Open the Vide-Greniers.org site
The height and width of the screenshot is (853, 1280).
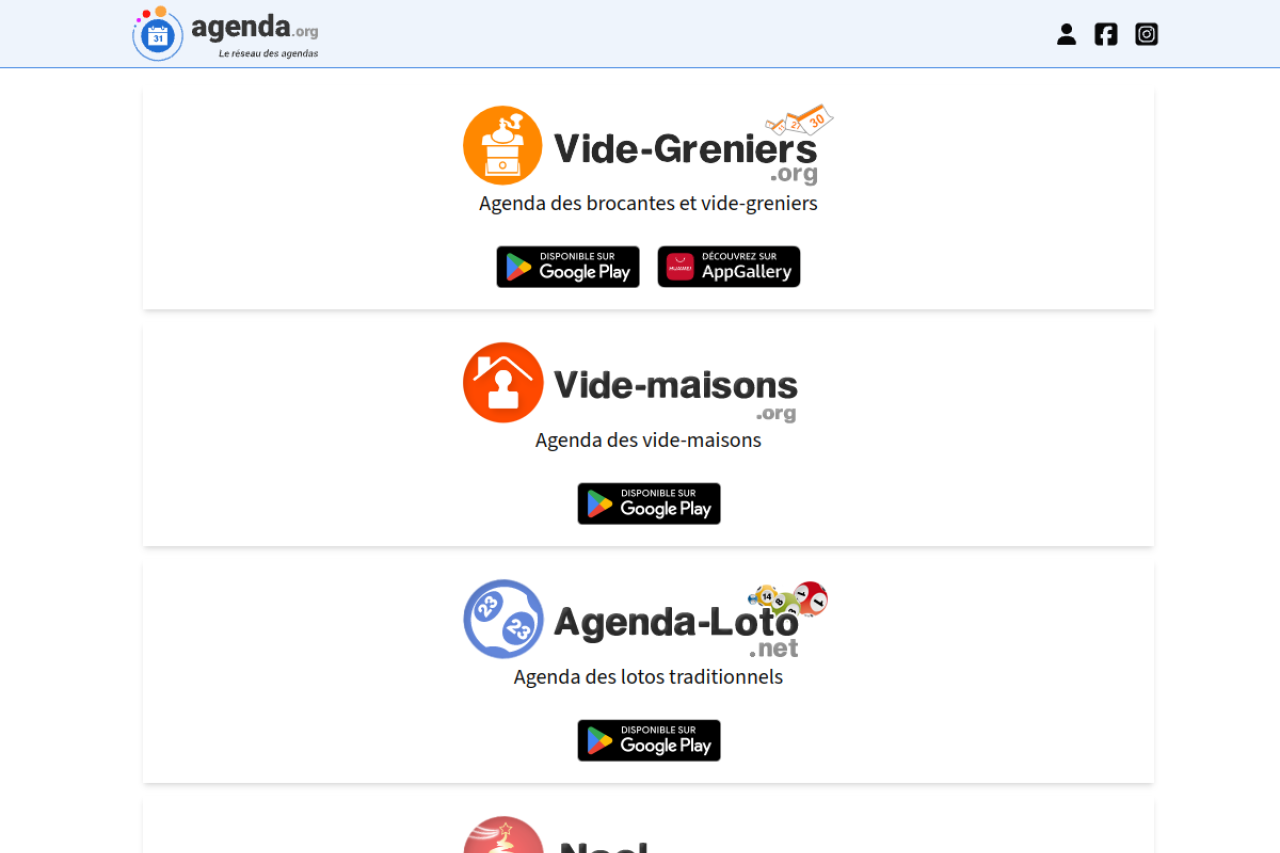tap(648, 146)
